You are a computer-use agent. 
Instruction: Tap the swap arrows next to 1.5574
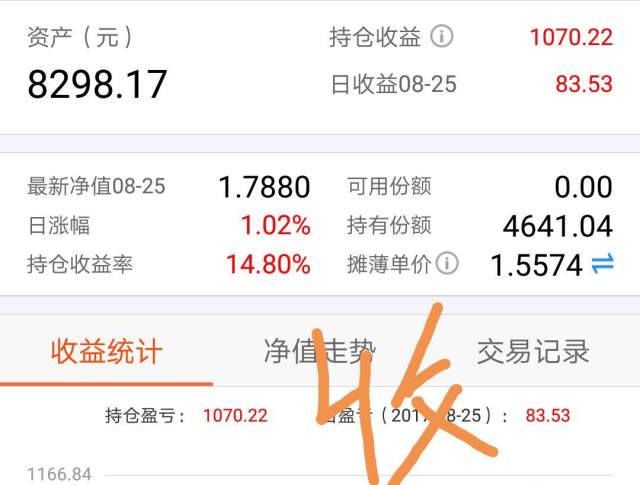(x=603, y=264)
